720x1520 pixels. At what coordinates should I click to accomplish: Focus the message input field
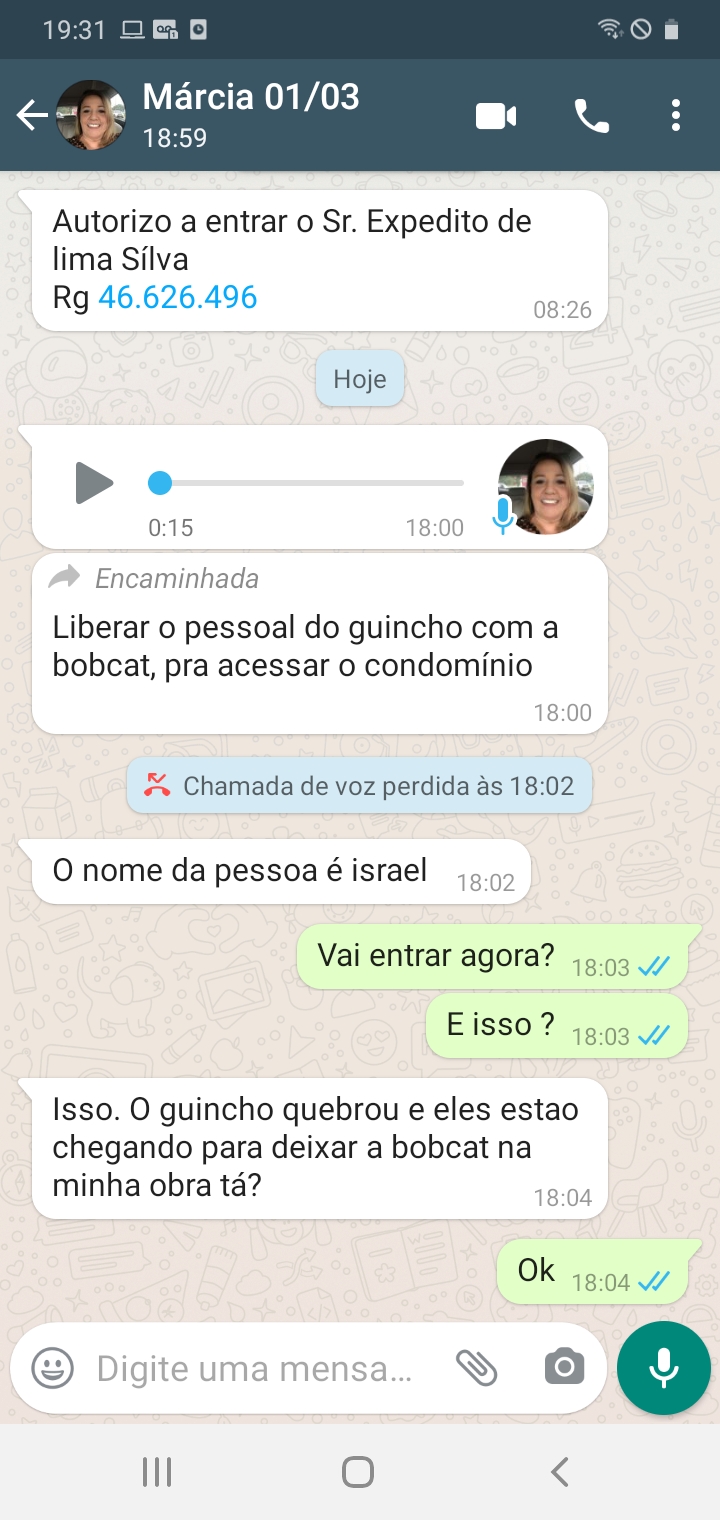click(255, 1368)
